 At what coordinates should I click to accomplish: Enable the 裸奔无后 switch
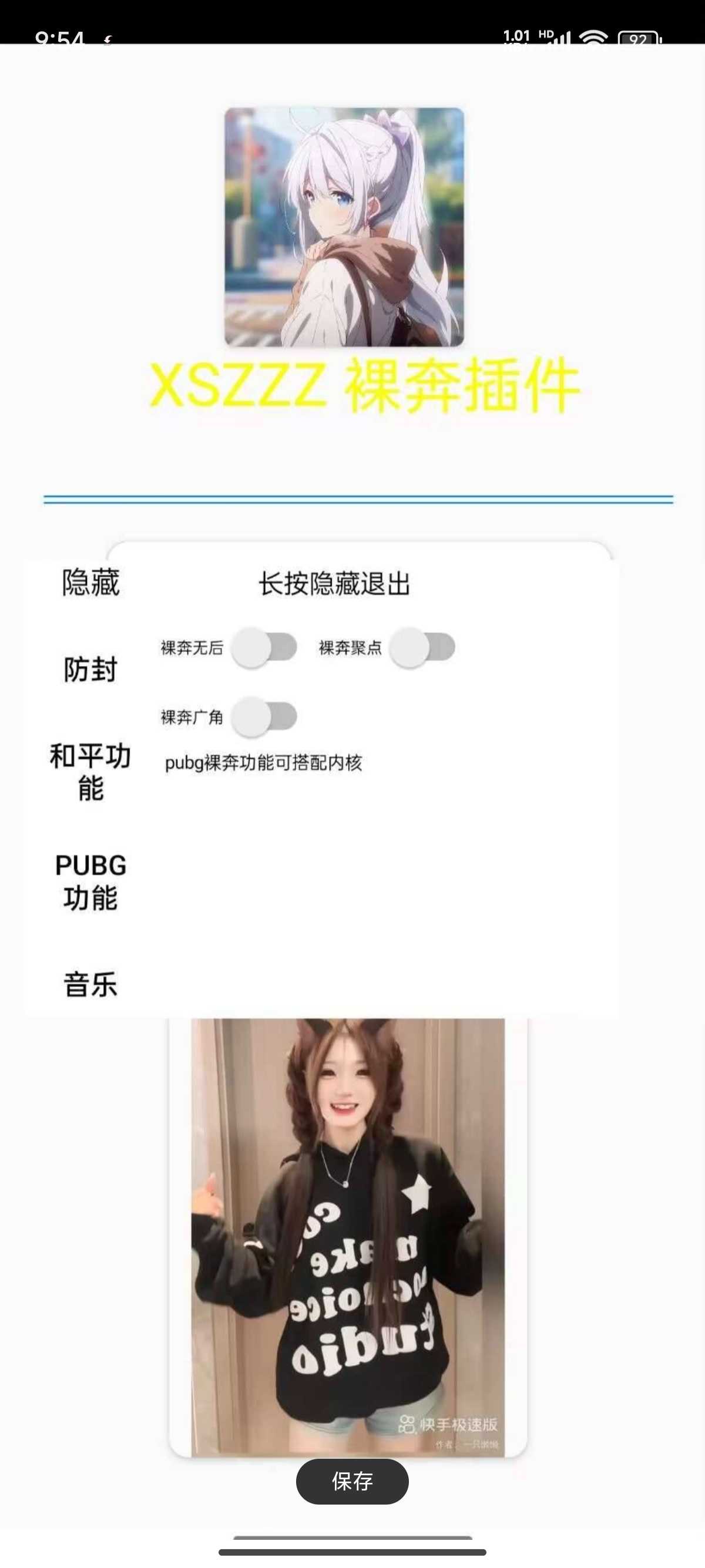pos(266,647)
